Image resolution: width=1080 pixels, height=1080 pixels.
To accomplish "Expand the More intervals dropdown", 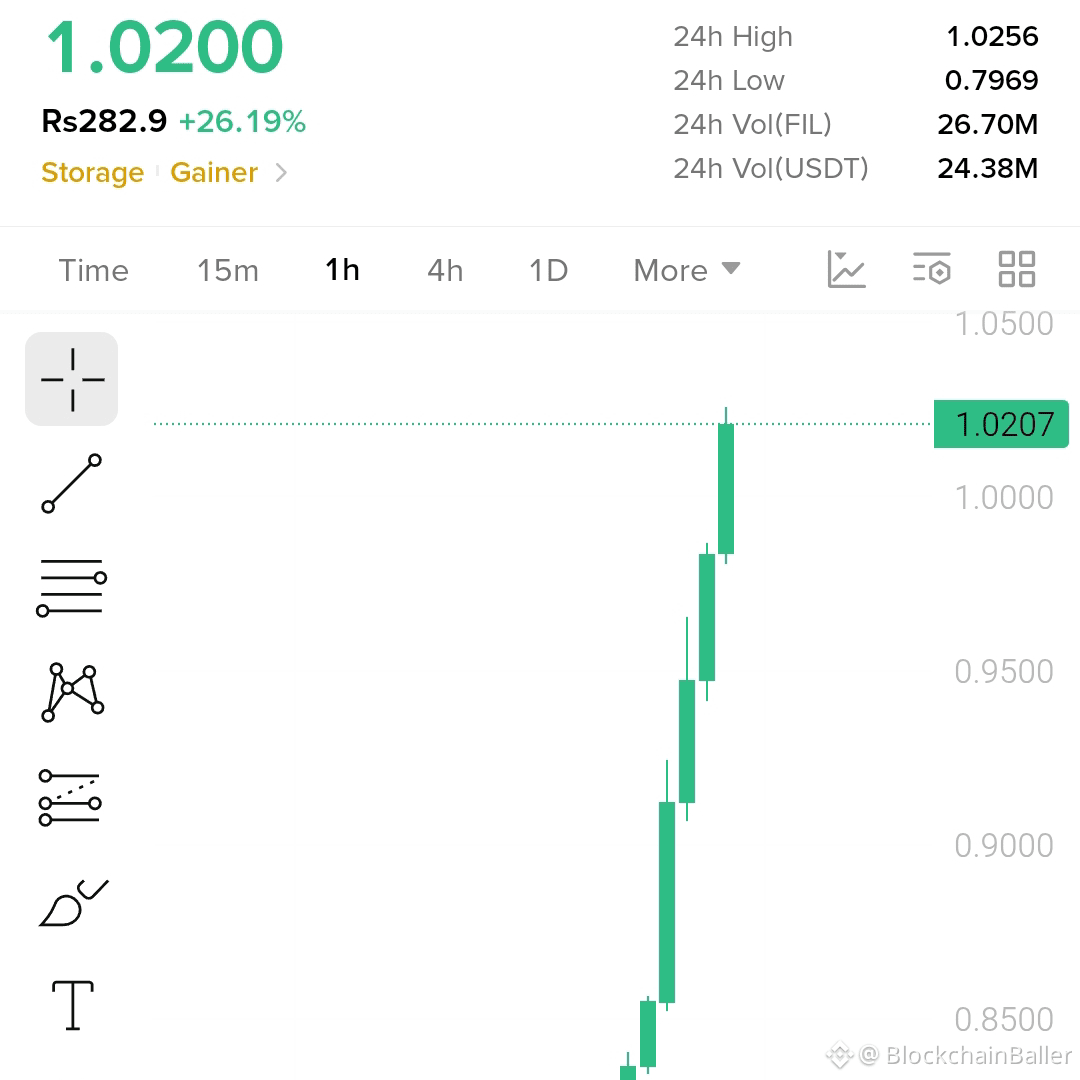I will [687, 270].
